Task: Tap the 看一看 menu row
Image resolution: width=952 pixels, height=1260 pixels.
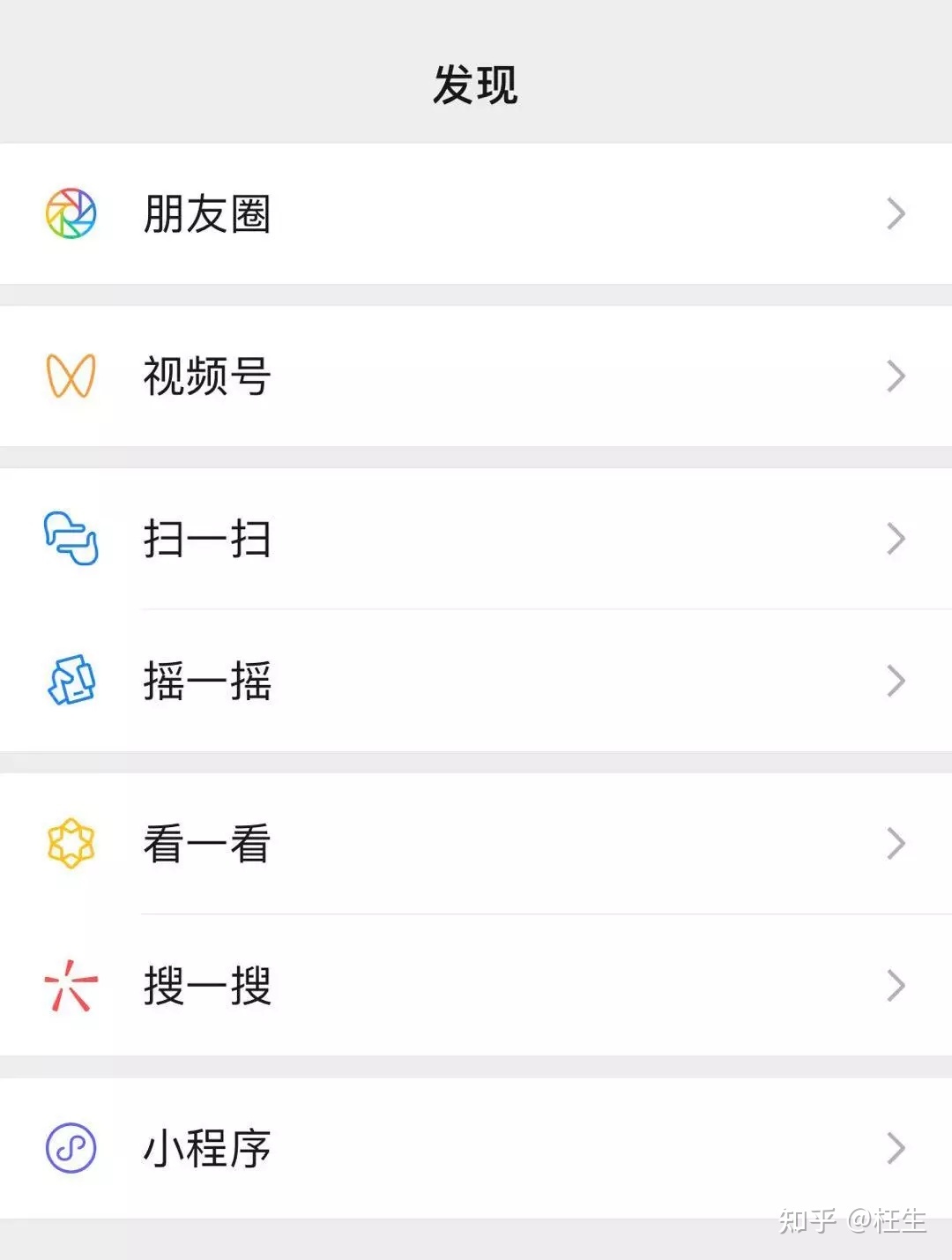Action: [x=476, y=844]
